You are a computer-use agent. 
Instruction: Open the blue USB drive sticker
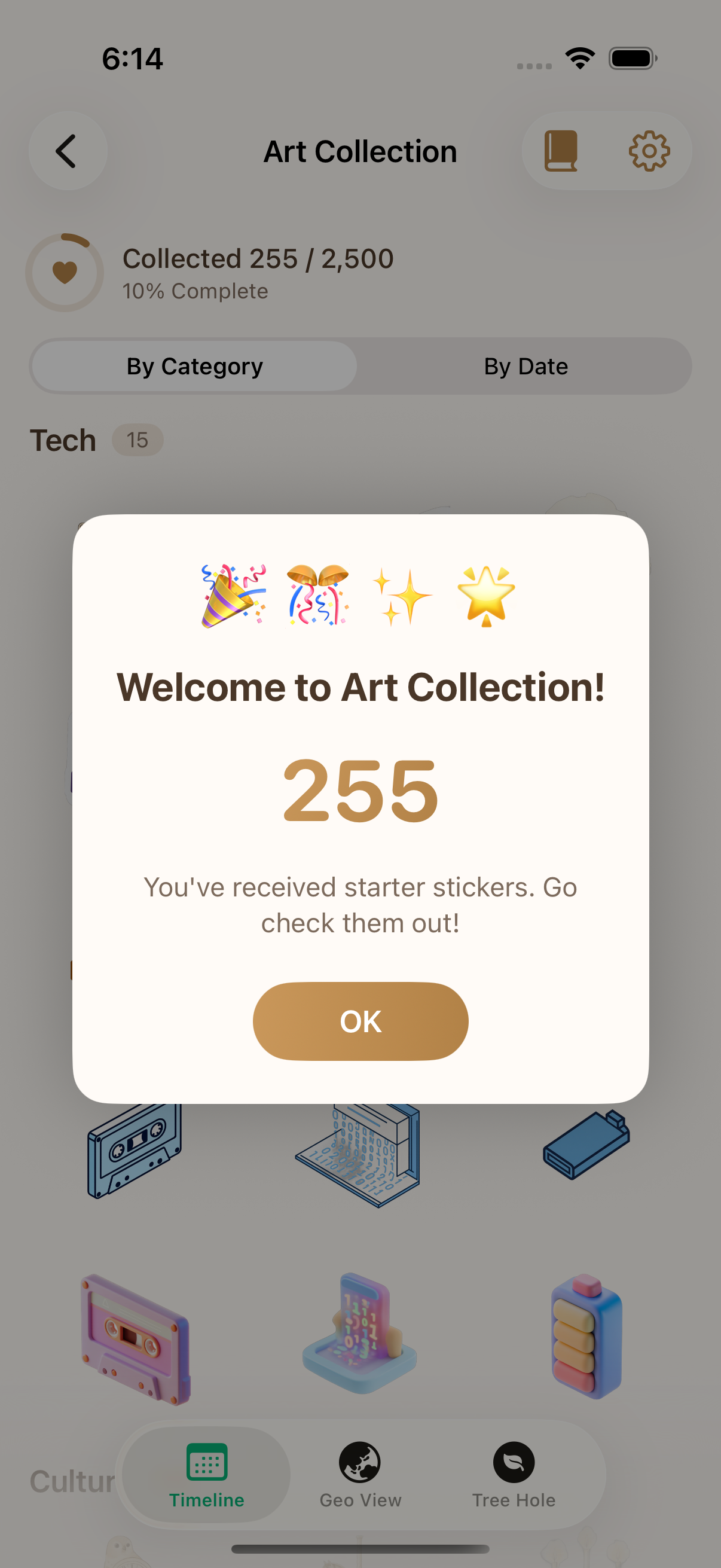pos(585,1145)
